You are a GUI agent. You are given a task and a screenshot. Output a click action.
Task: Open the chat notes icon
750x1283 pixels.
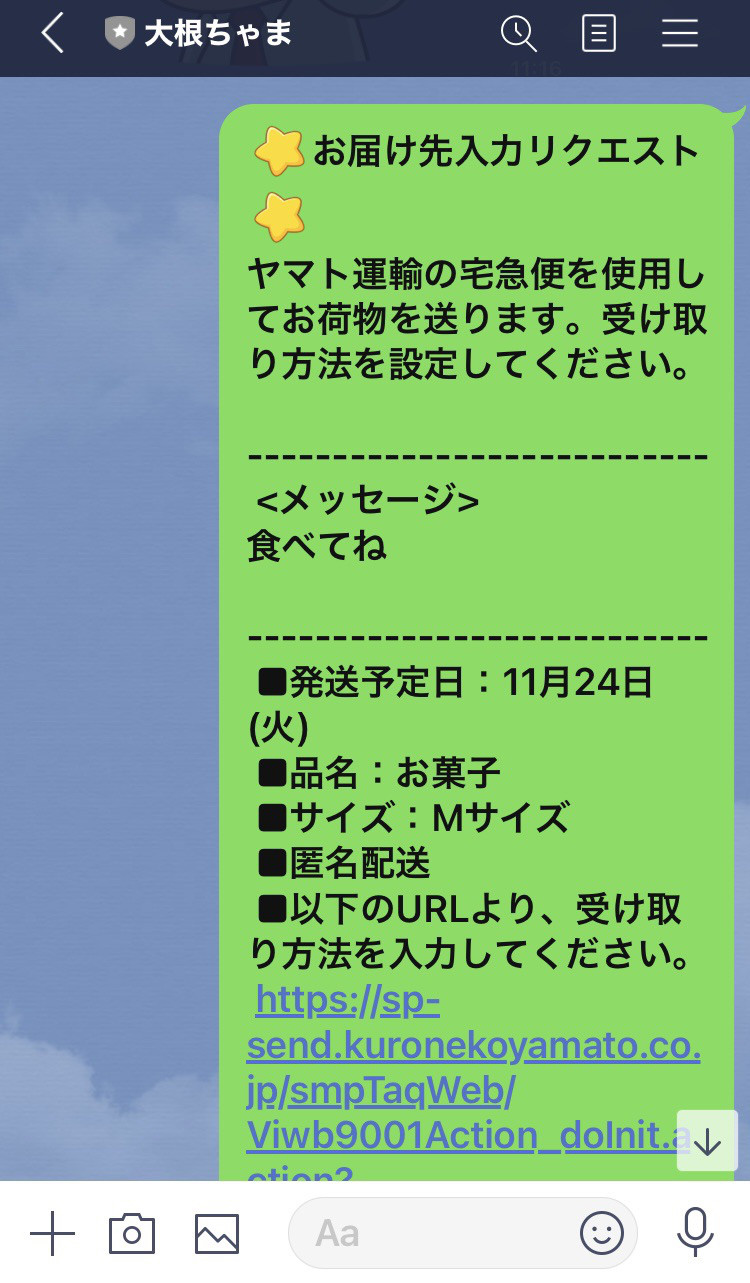tap(598, 34)
